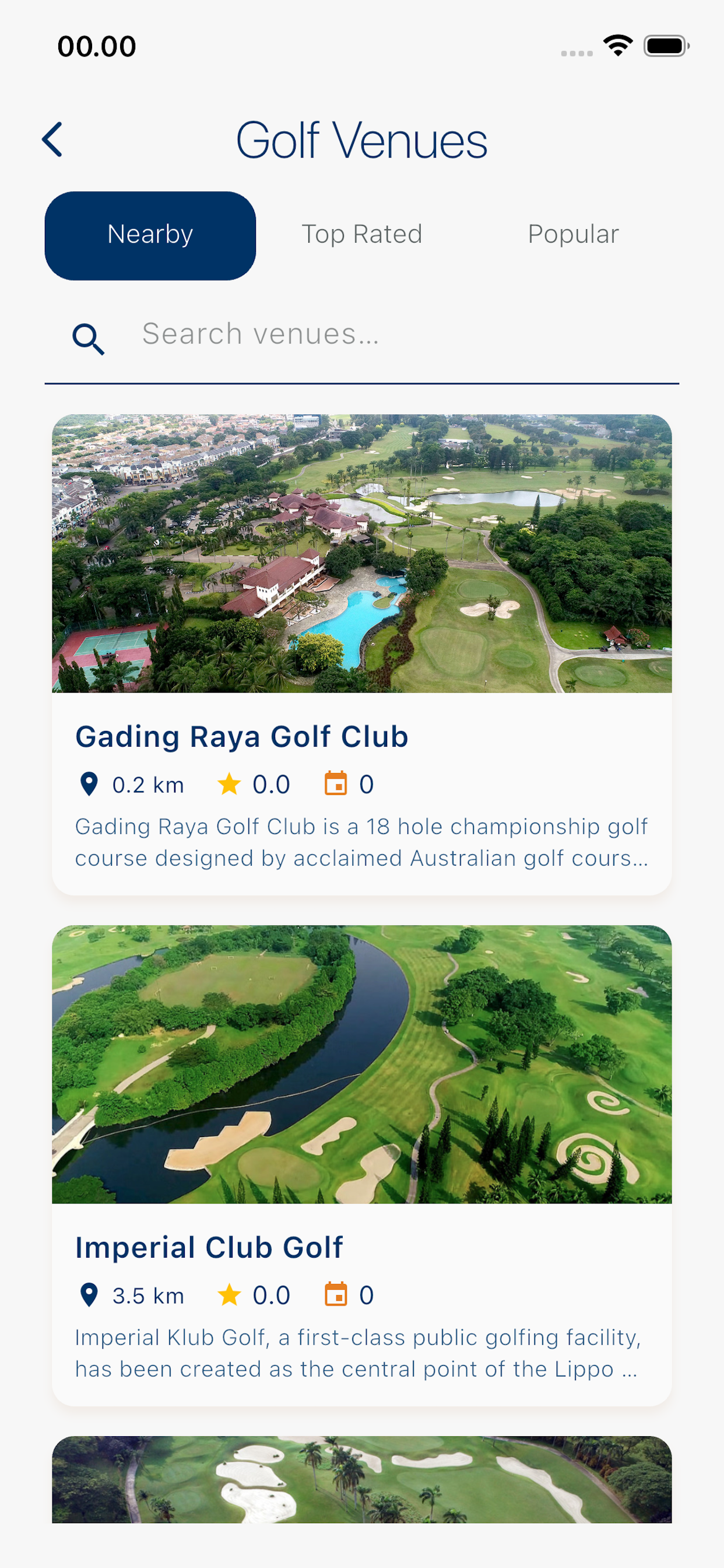Switch to the Popular tab

point(573,234)
